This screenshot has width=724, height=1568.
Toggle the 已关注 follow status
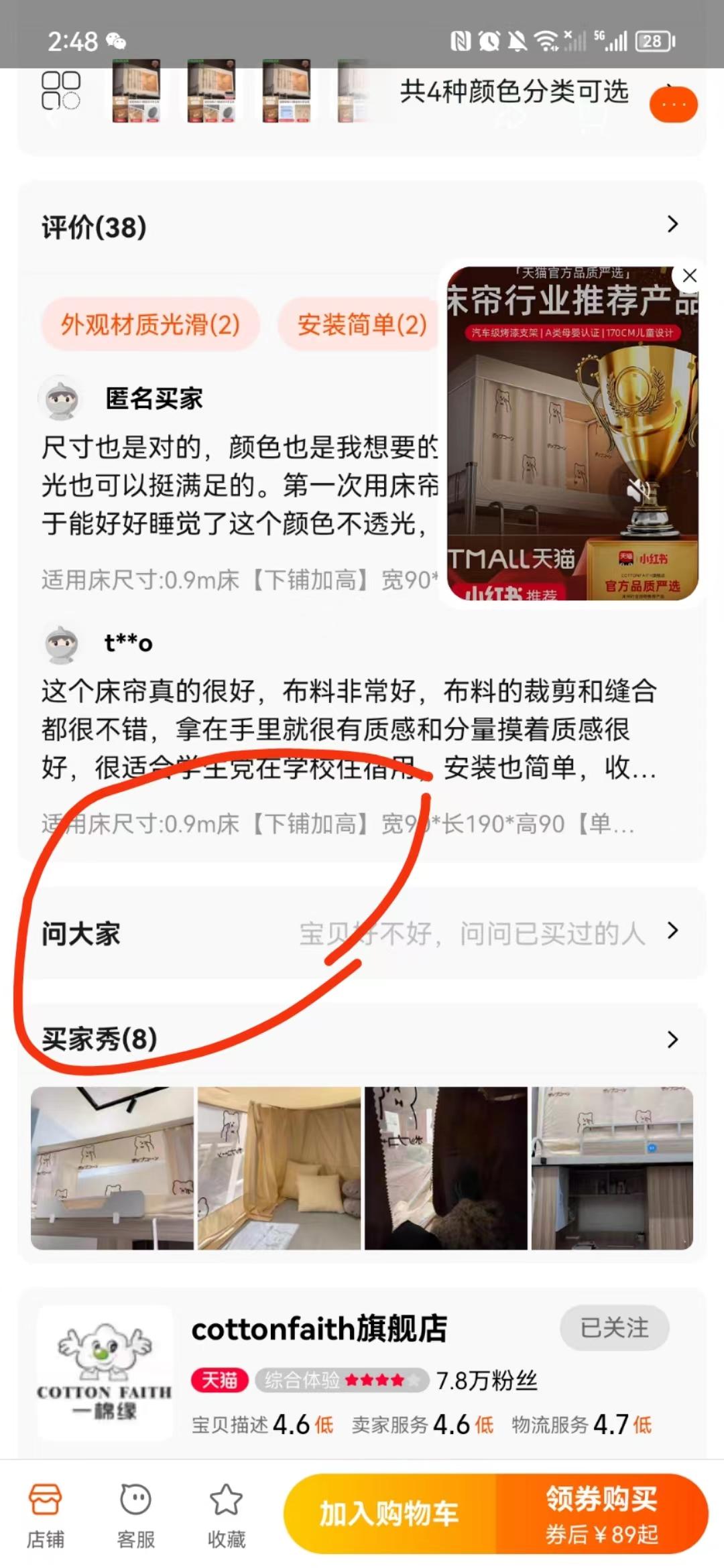click(x=615, y=1329)
